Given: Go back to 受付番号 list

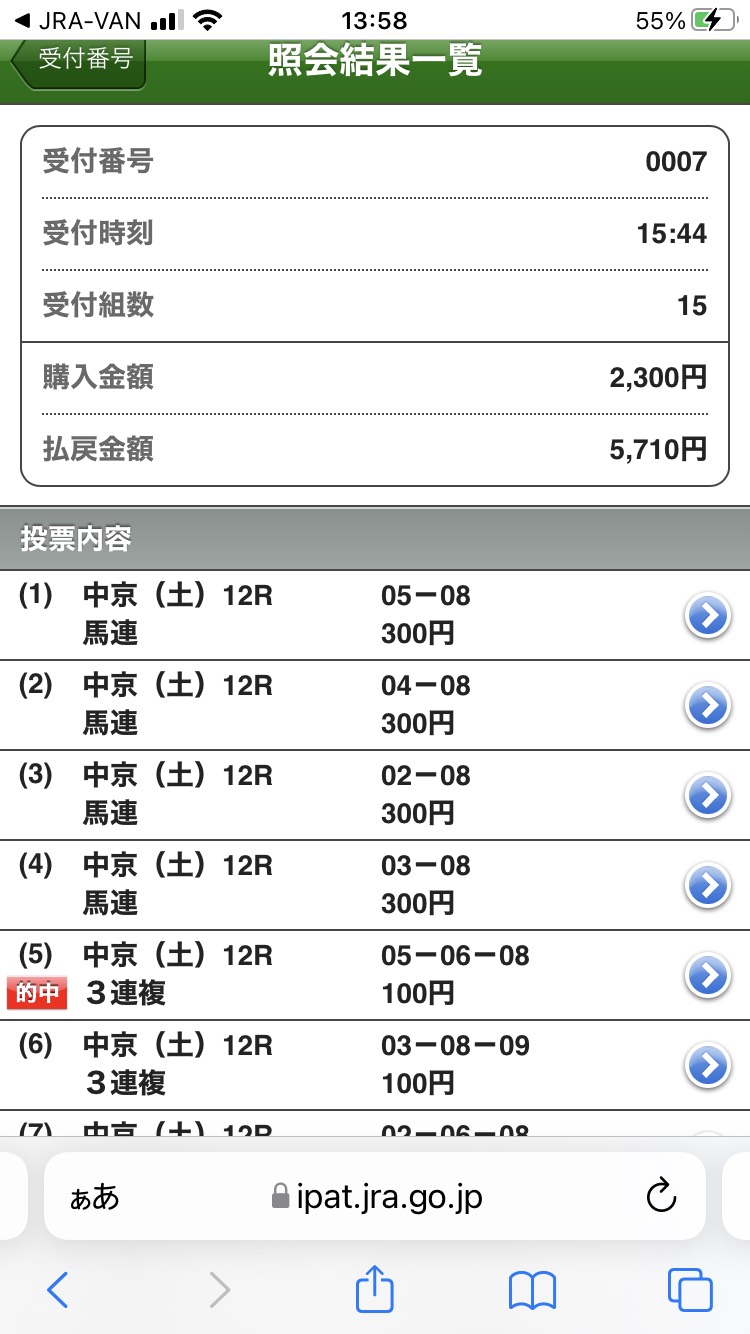Looking at the screenshot, I should click(80, 60).
